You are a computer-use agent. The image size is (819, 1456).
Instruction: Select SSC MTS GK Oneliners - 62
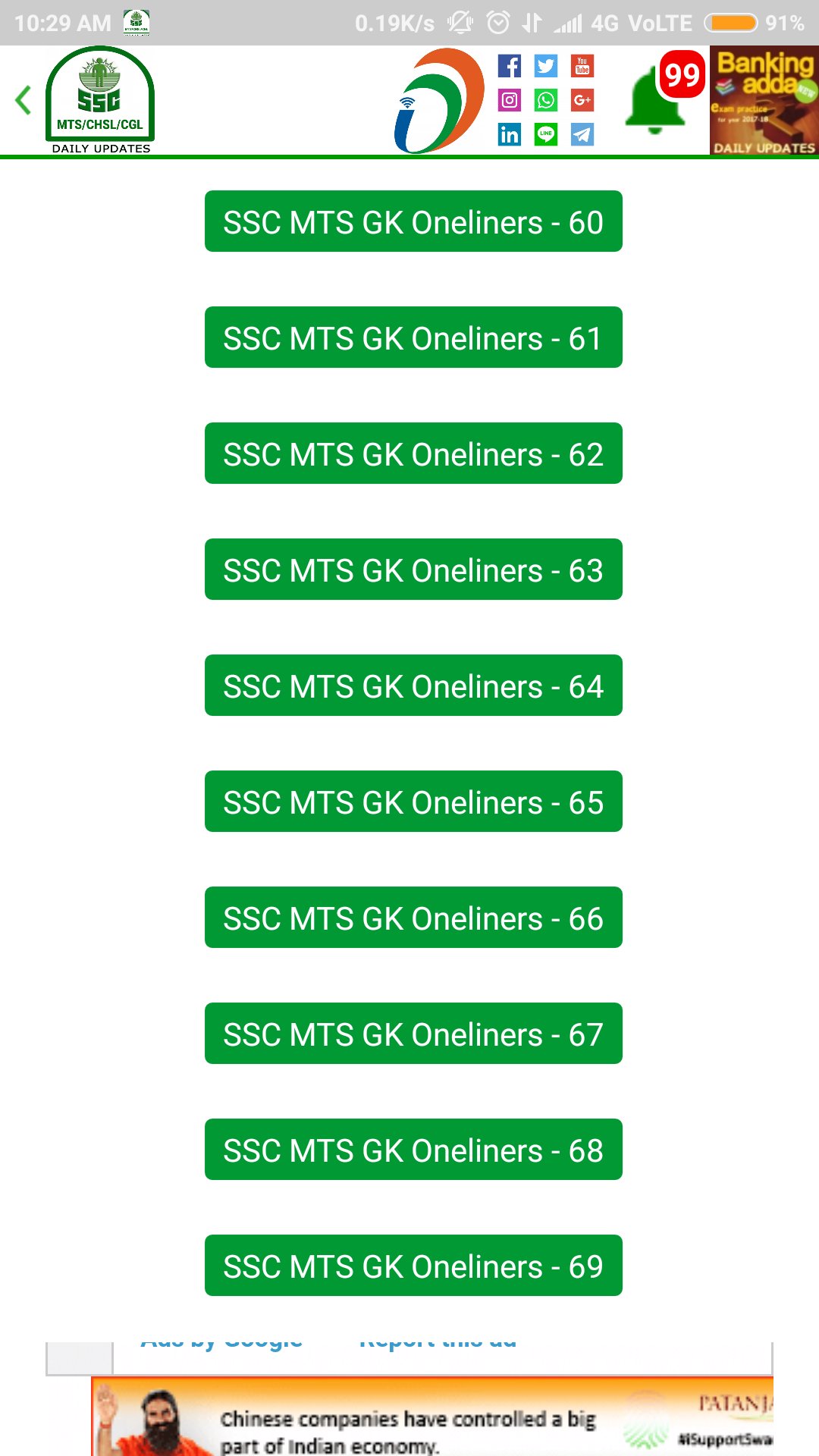pos(413,453)
